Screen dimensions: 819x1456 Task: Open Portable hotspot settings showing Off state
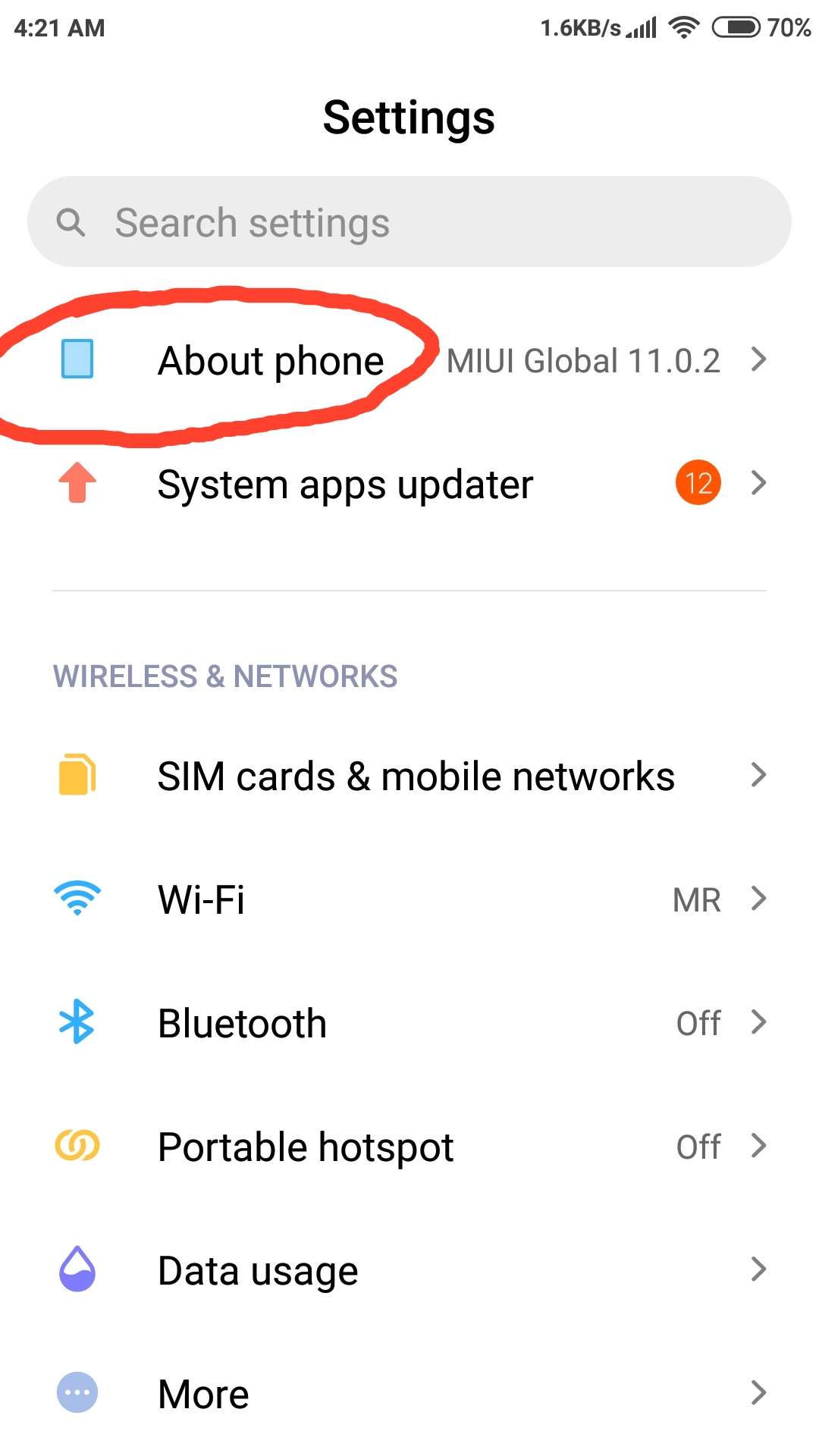pos(409,1146)
